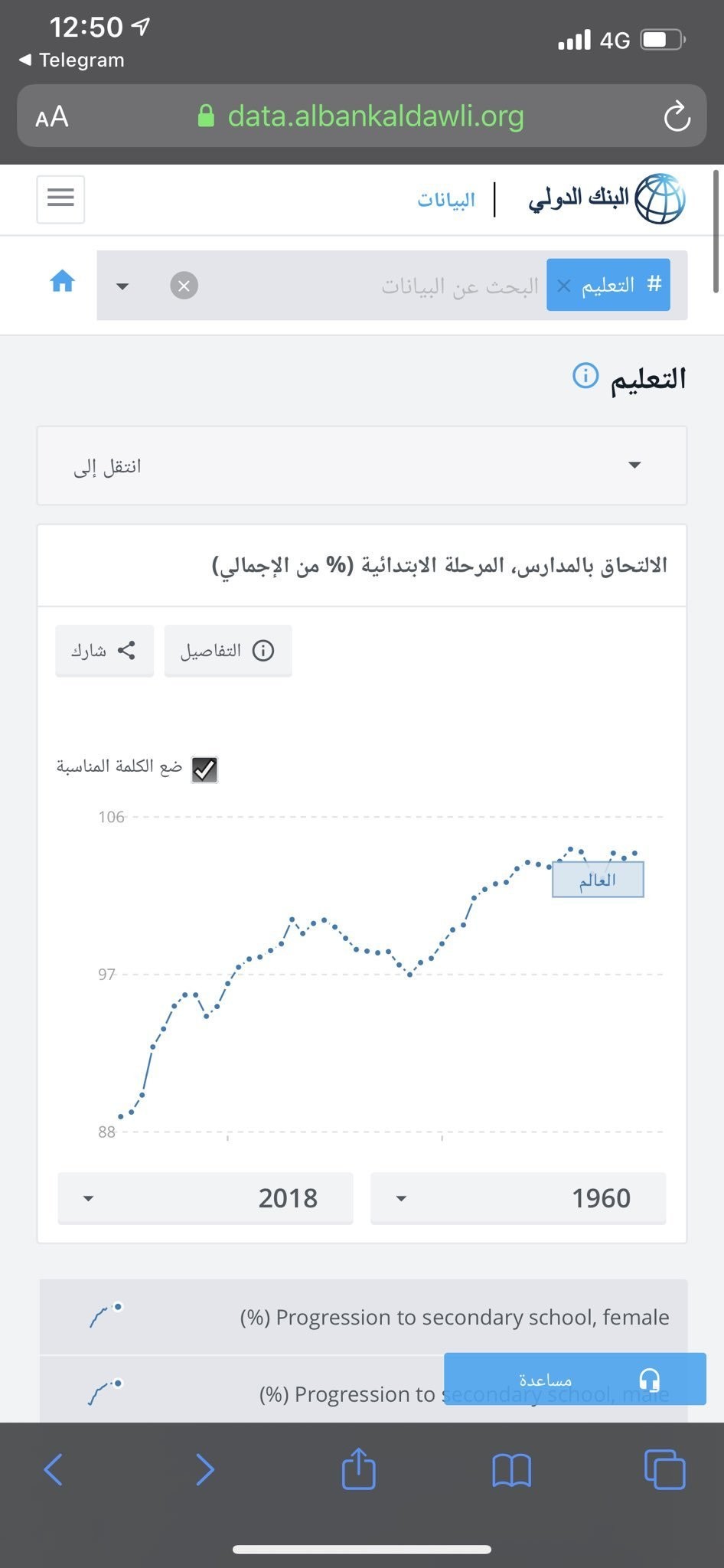724x1568 pixels.
Task: Show info about التعليم topic
Action: point(585,376)
